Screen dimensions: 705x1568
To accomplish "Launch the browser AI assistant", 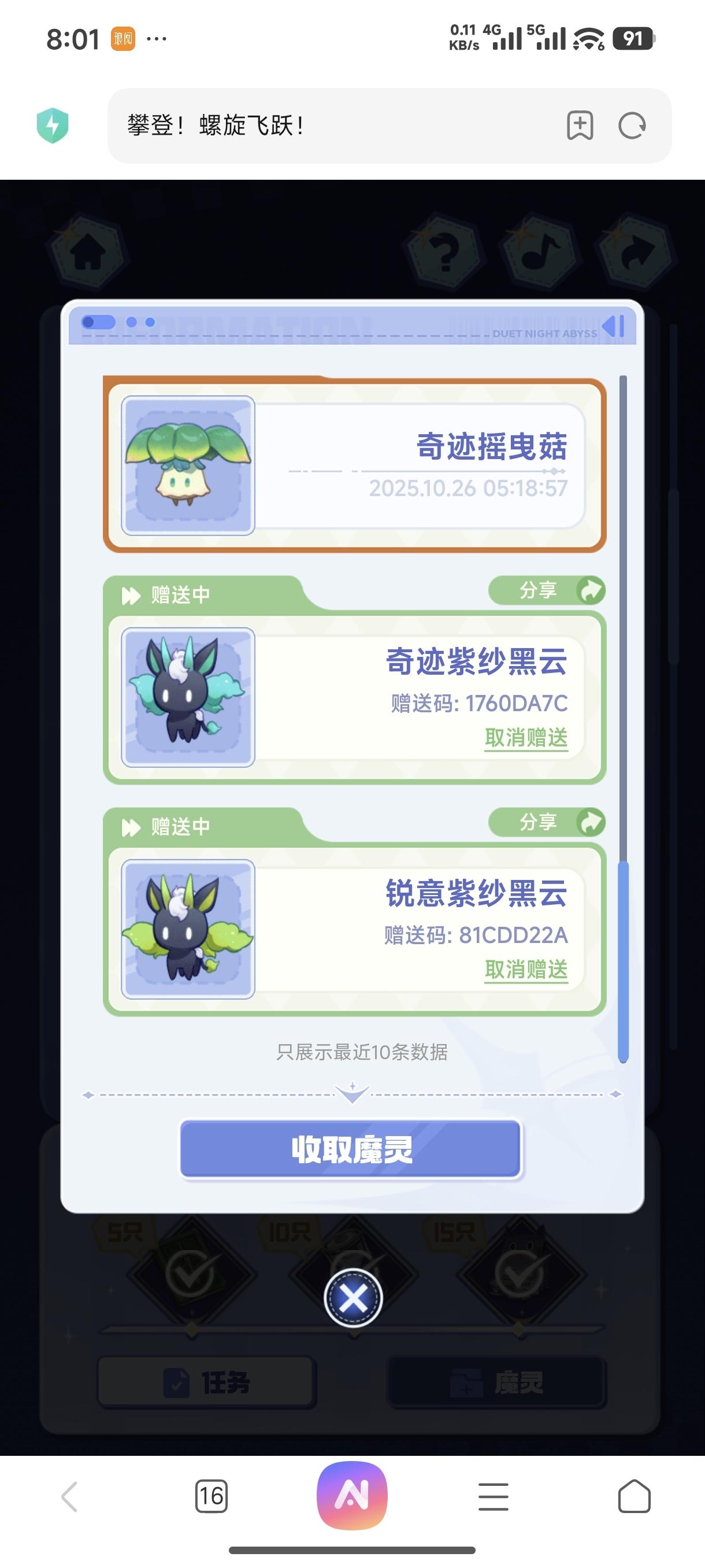I will 352,1496.
